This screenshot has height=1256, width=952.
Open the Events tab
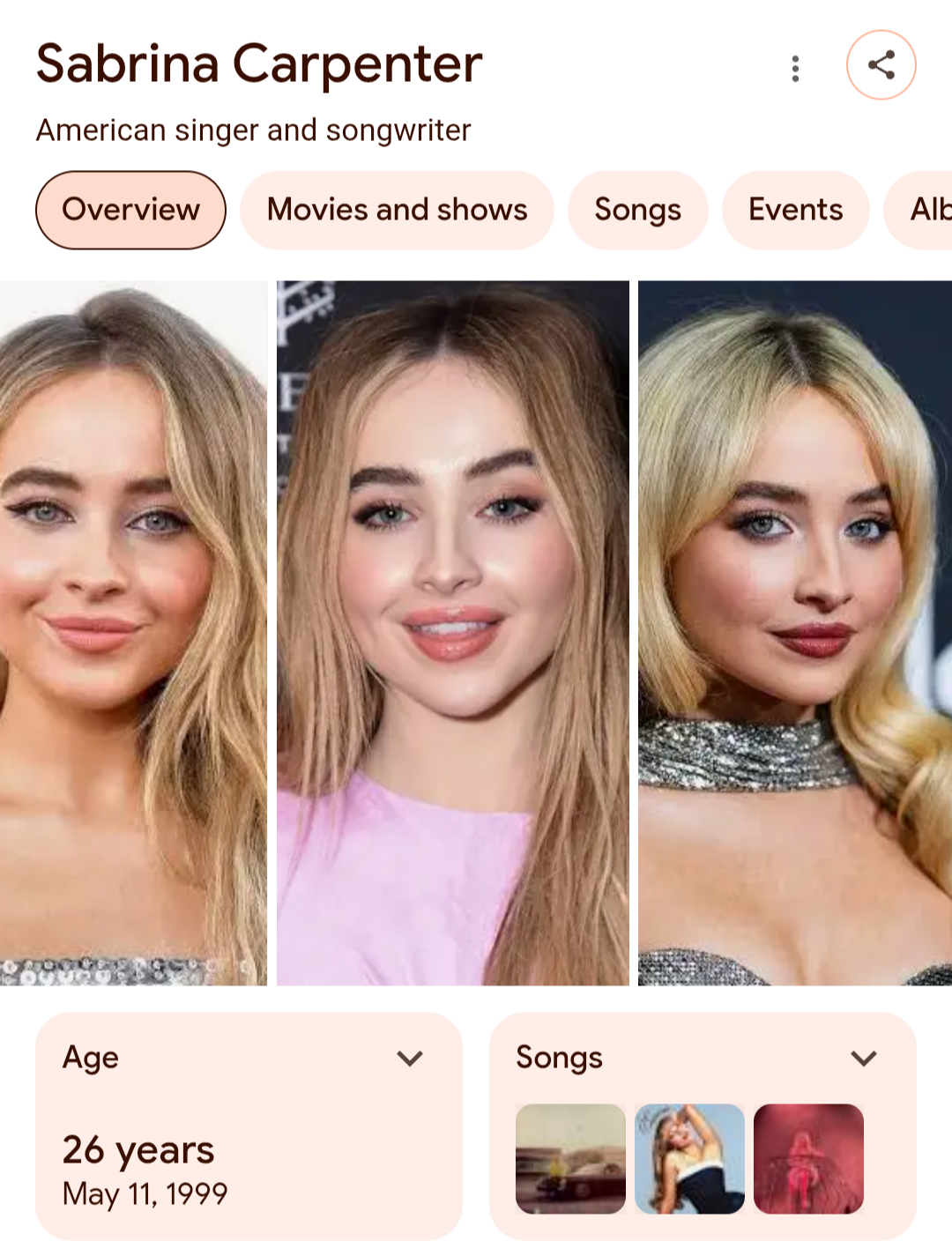click(795, 210)
